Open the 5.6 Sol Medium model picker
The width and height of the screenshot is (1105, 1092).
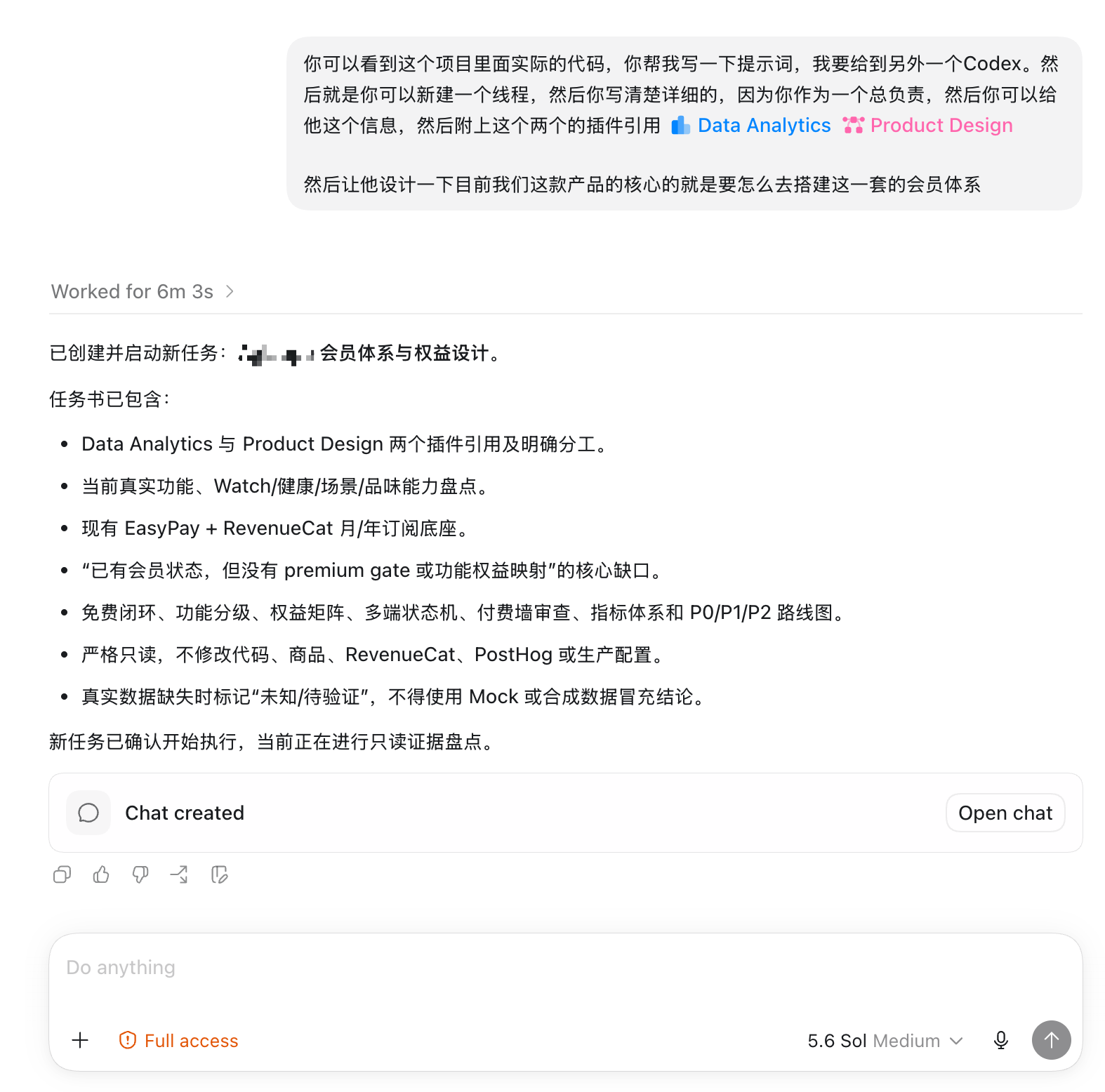pyautogui.click(x=885, y=1040)
